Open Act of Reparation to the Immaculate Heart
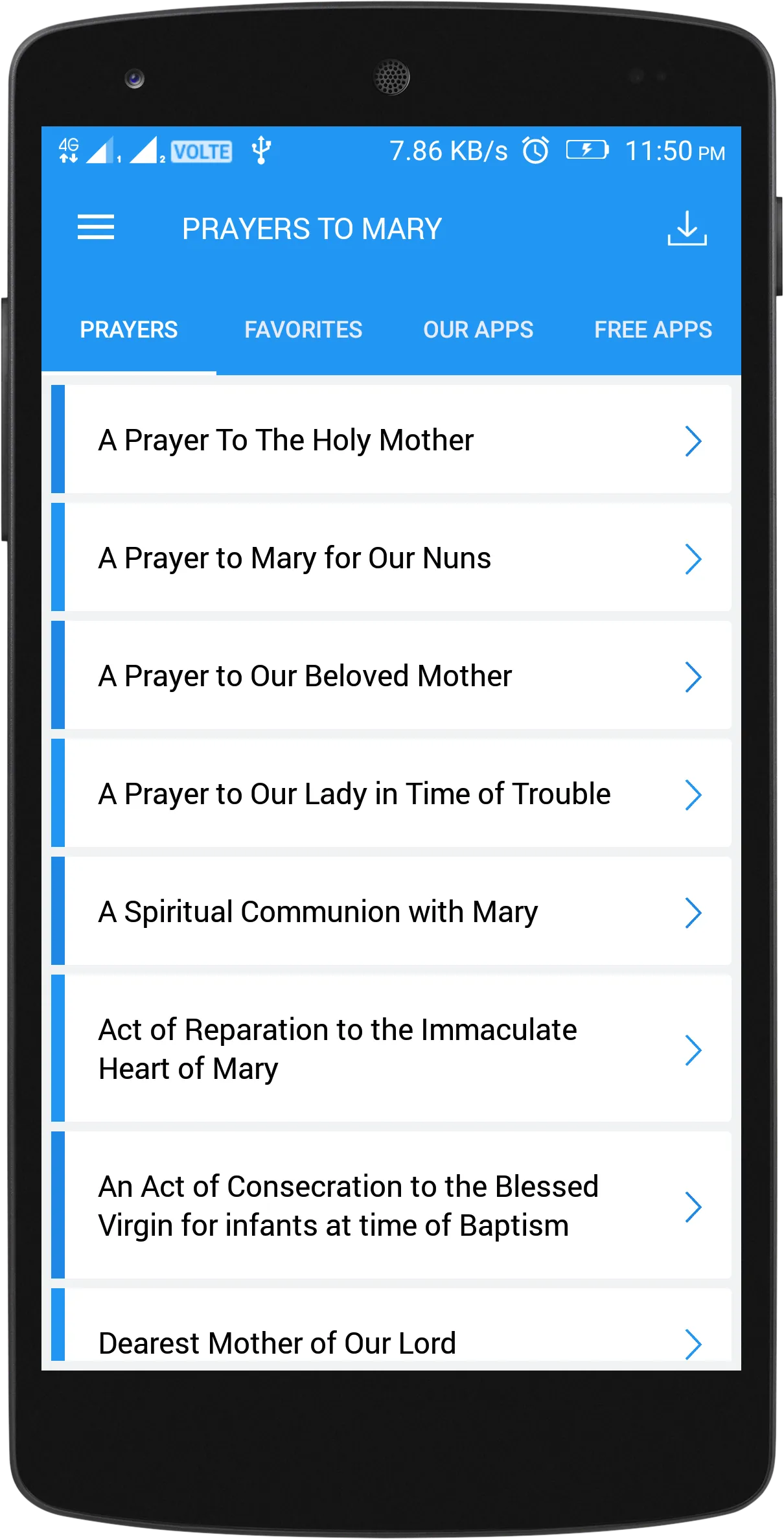Image resolution: width=784 pixels, height=1539 pixels. (391, 1048)
